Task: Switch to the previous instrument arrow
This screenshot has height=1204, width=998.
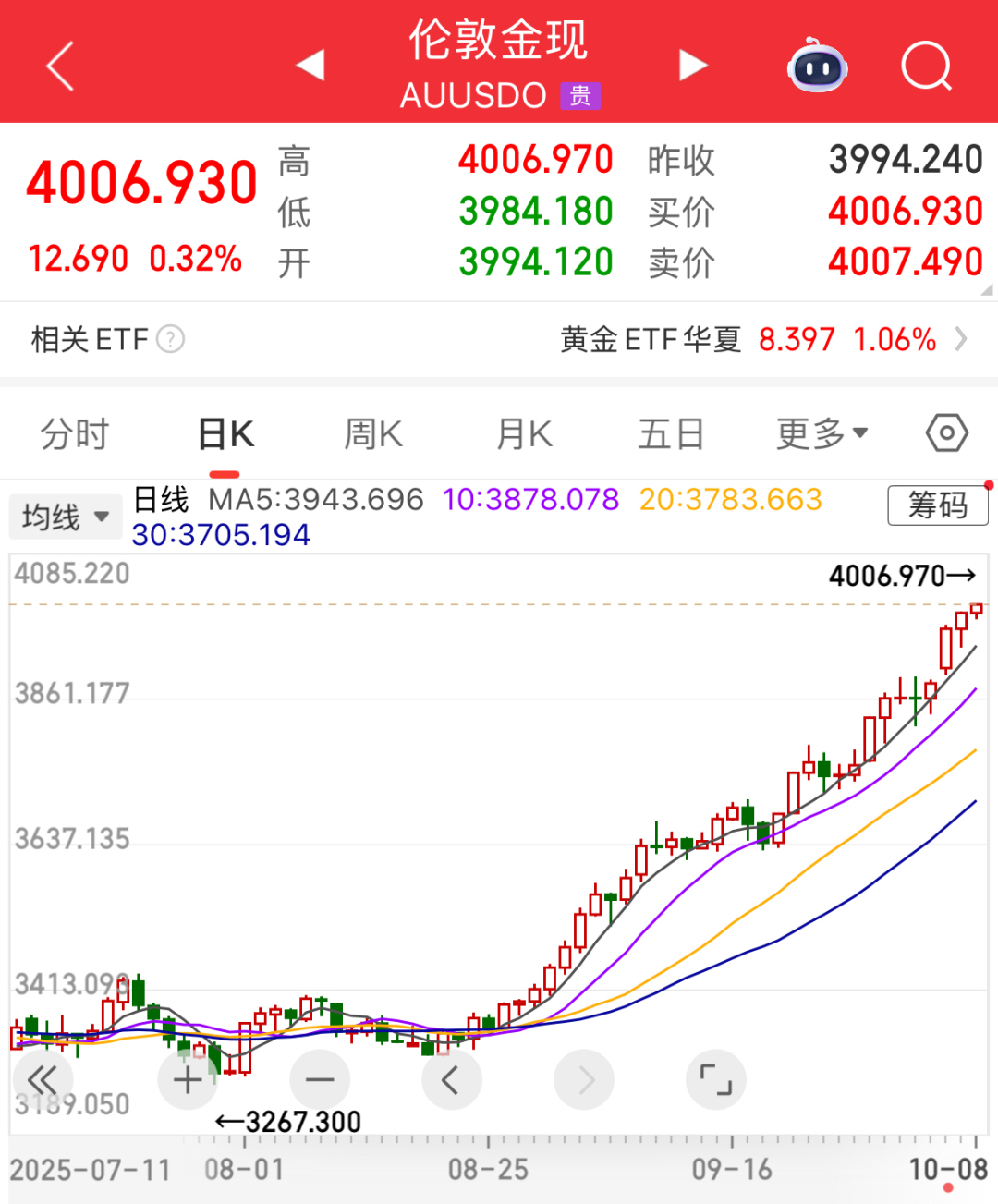Action: 310,66
